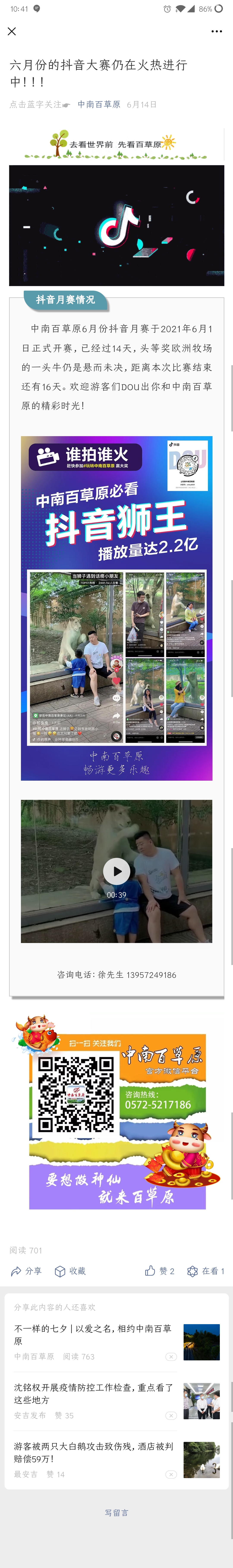Like the article with 赞
Viewport: 233px width, 1568px height.
[159, 1271]
